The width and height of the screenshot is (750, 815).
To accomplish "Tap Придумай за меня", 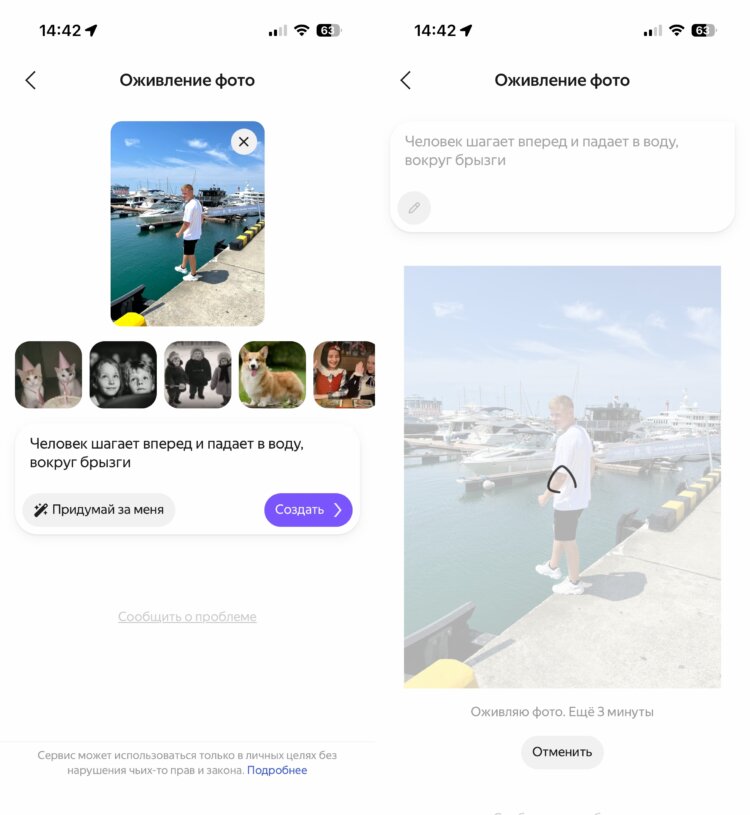I will click(x=99, y=510).
